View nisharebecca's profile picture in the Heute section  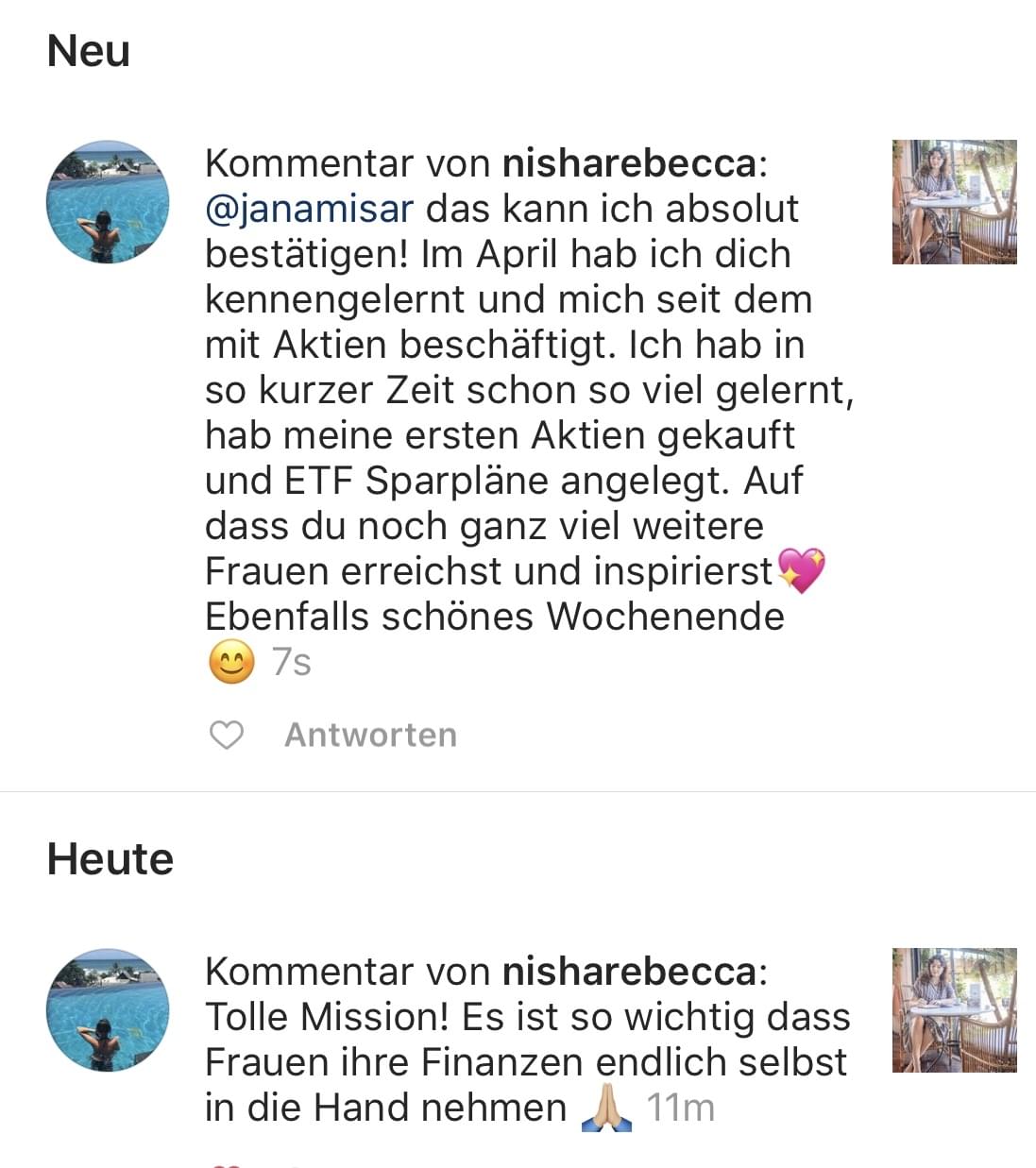pyautogui.click(x=108, y=1010)
